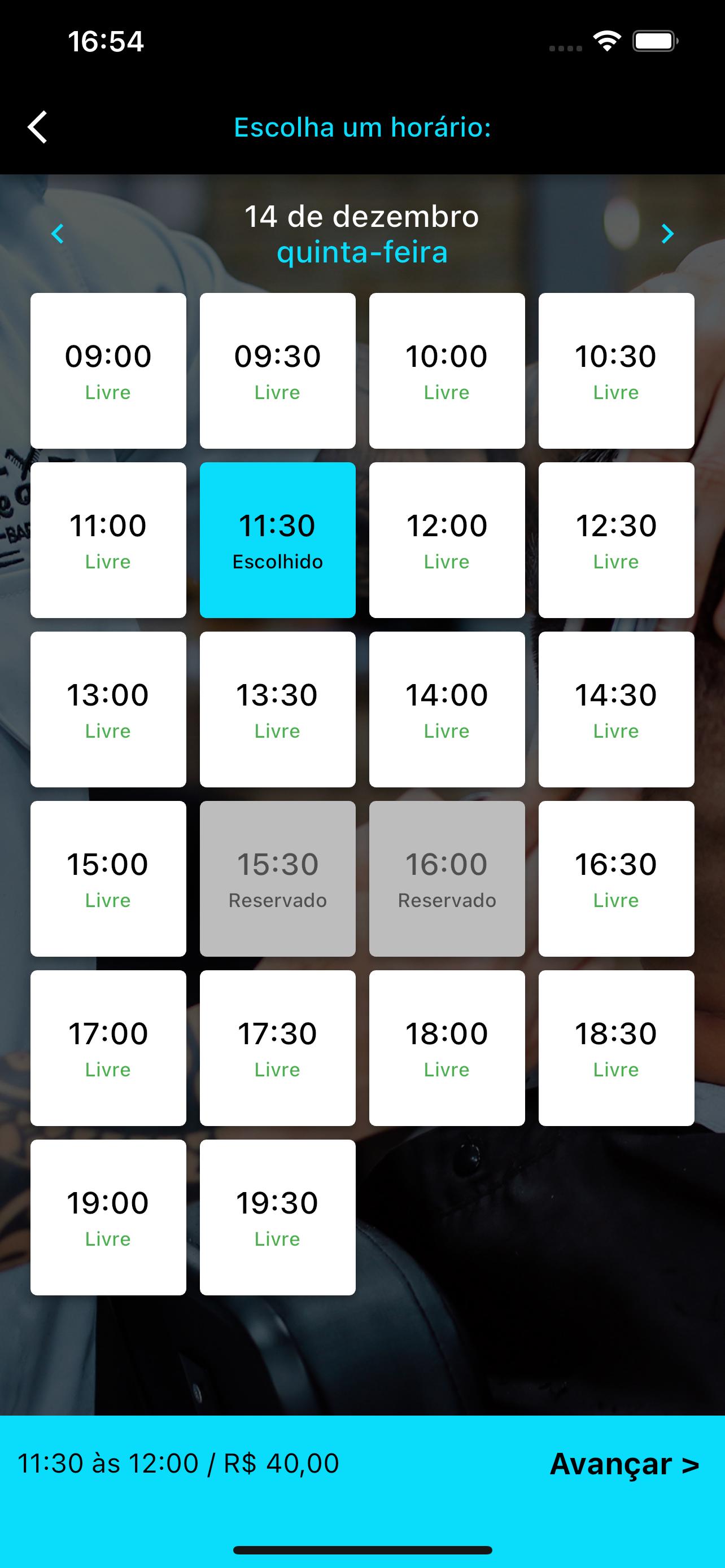
Task: Advance to the next day
Action: pyautogui.click(x=668, y=234)
